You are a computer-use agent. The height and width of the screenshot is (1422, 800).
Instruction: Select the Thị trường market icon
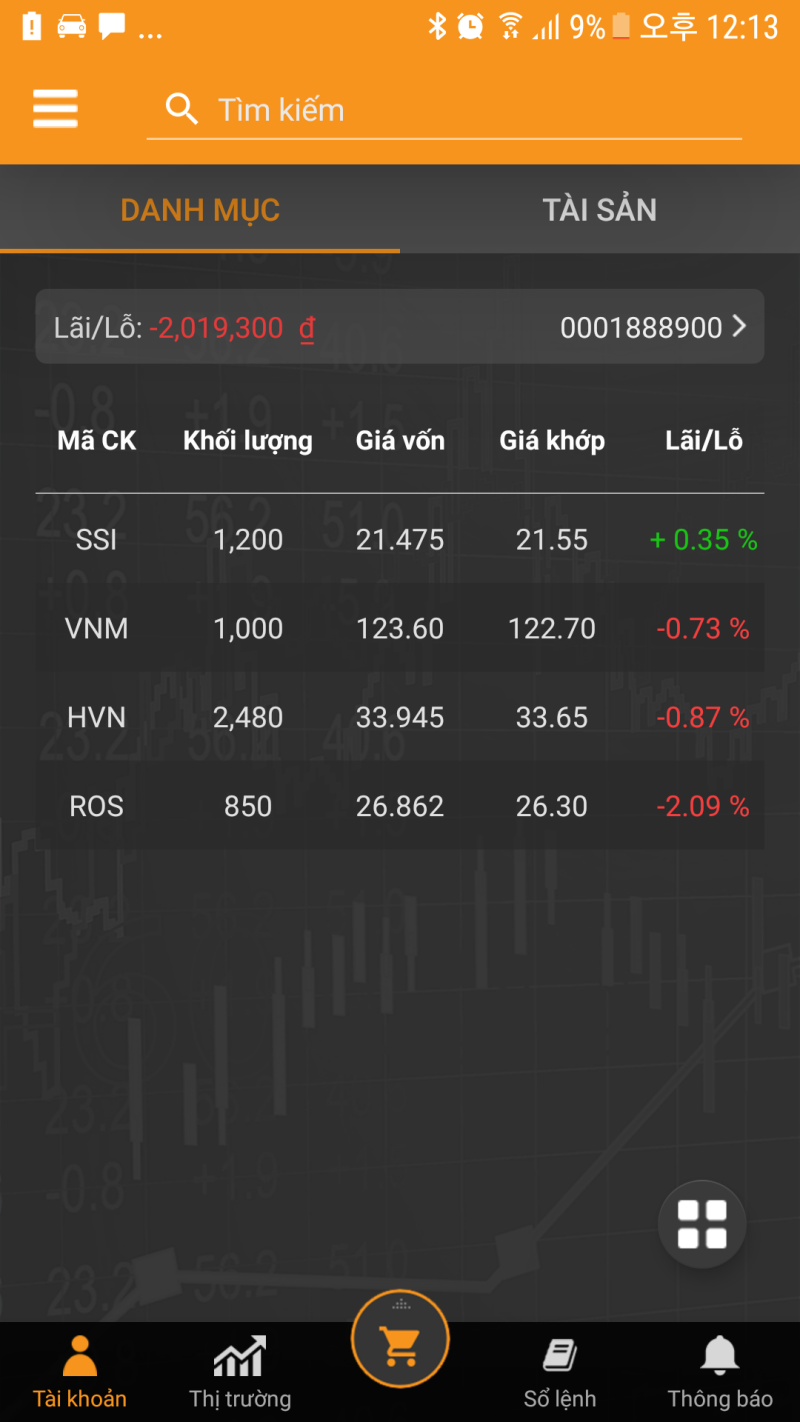(x=240, y=1357)
